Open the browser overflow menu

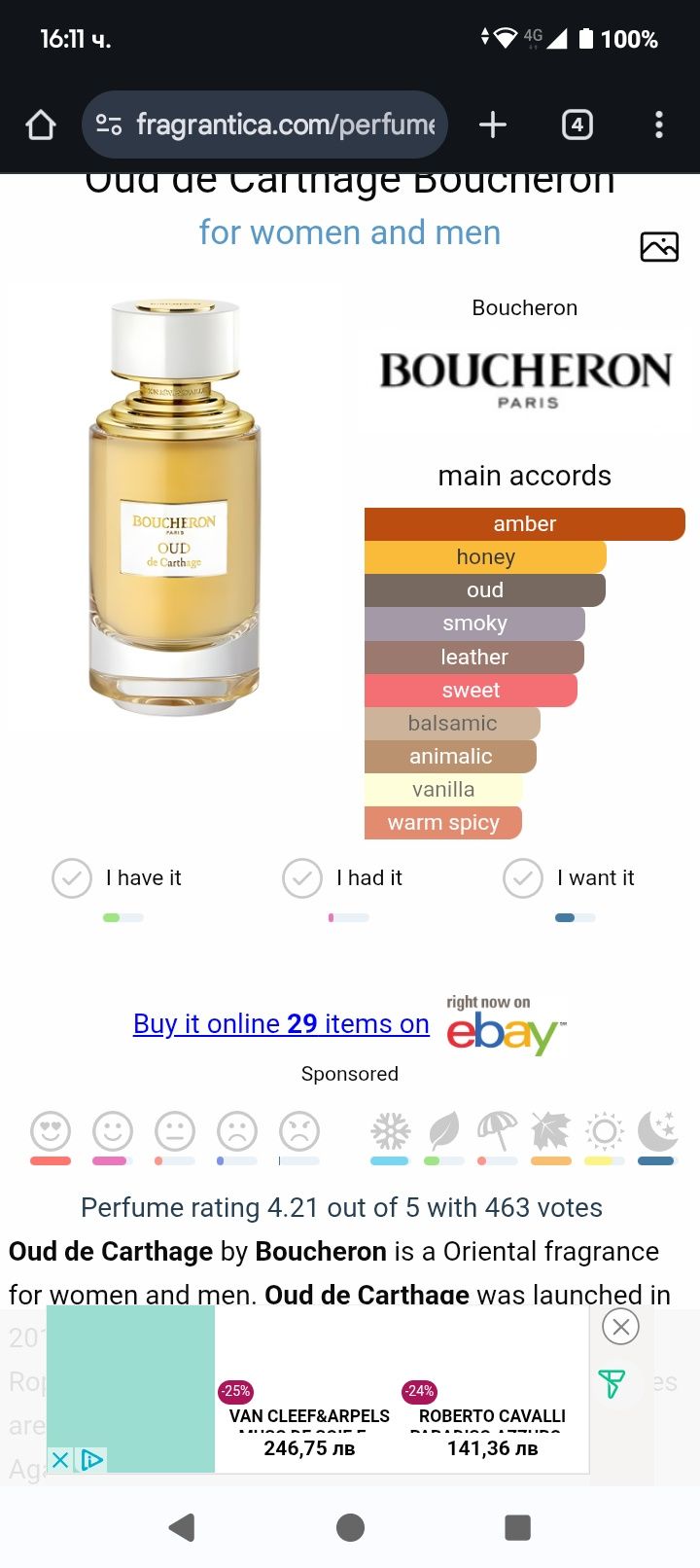tap(659, 125)
